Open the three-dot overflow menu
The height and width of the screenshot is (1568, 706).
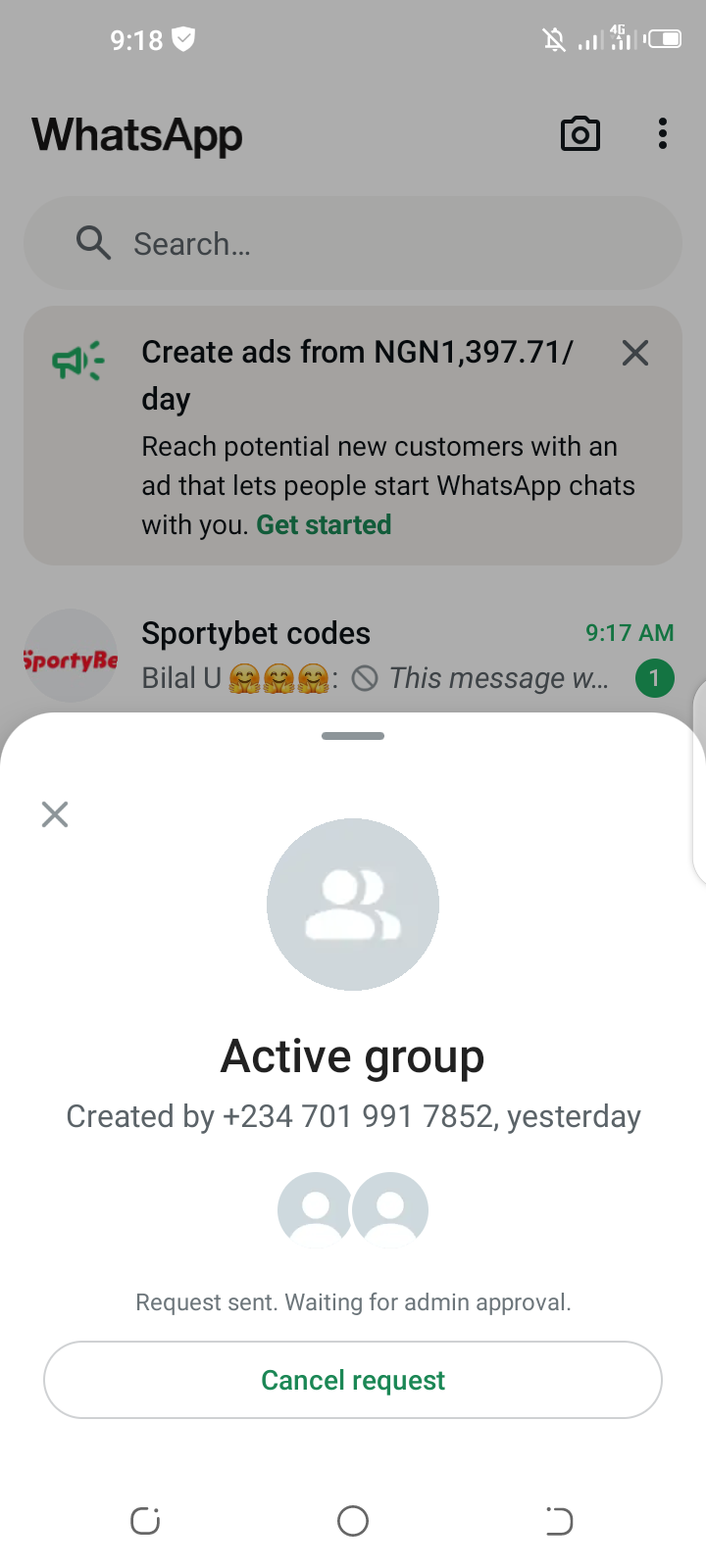pos(663,134)
